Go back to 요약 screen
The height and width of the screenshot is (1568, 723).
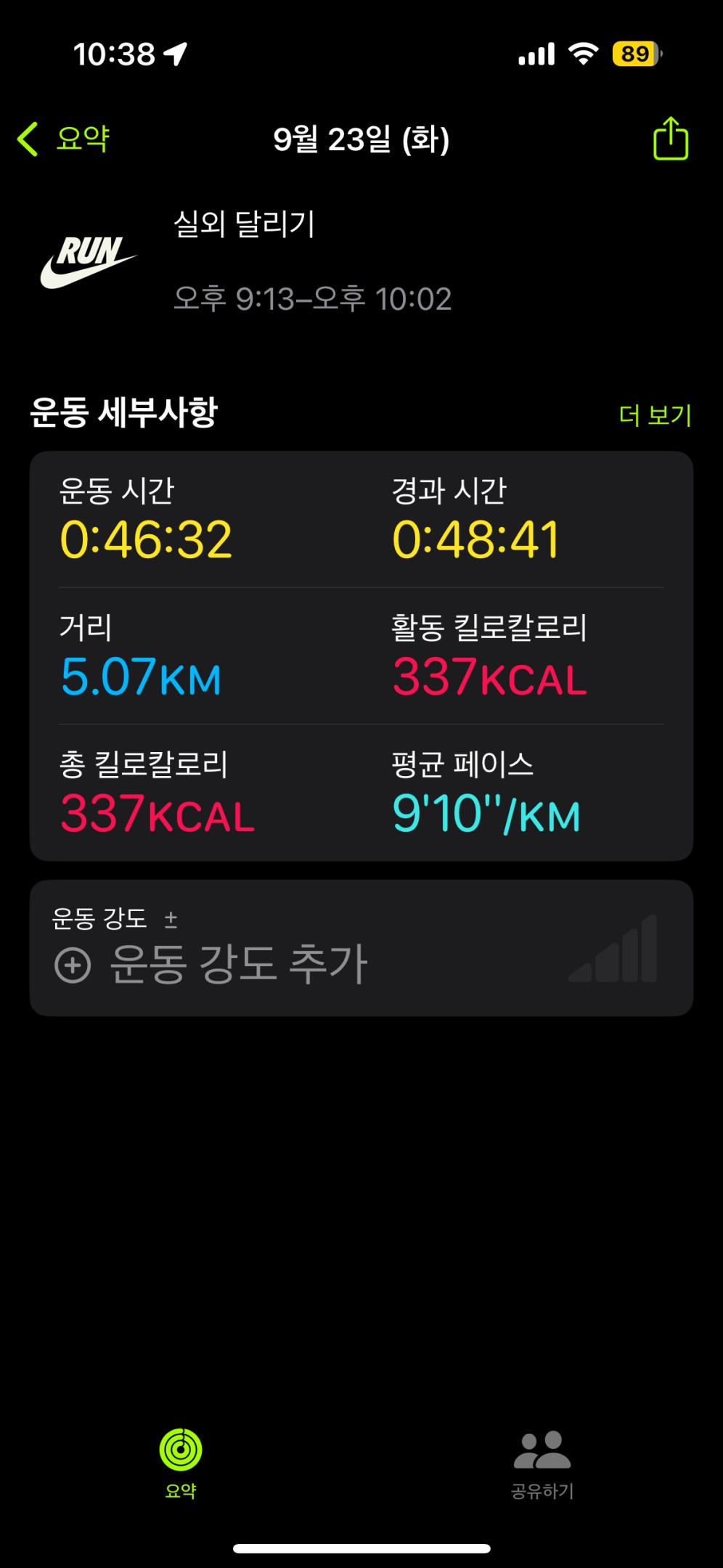pos(64,139)
